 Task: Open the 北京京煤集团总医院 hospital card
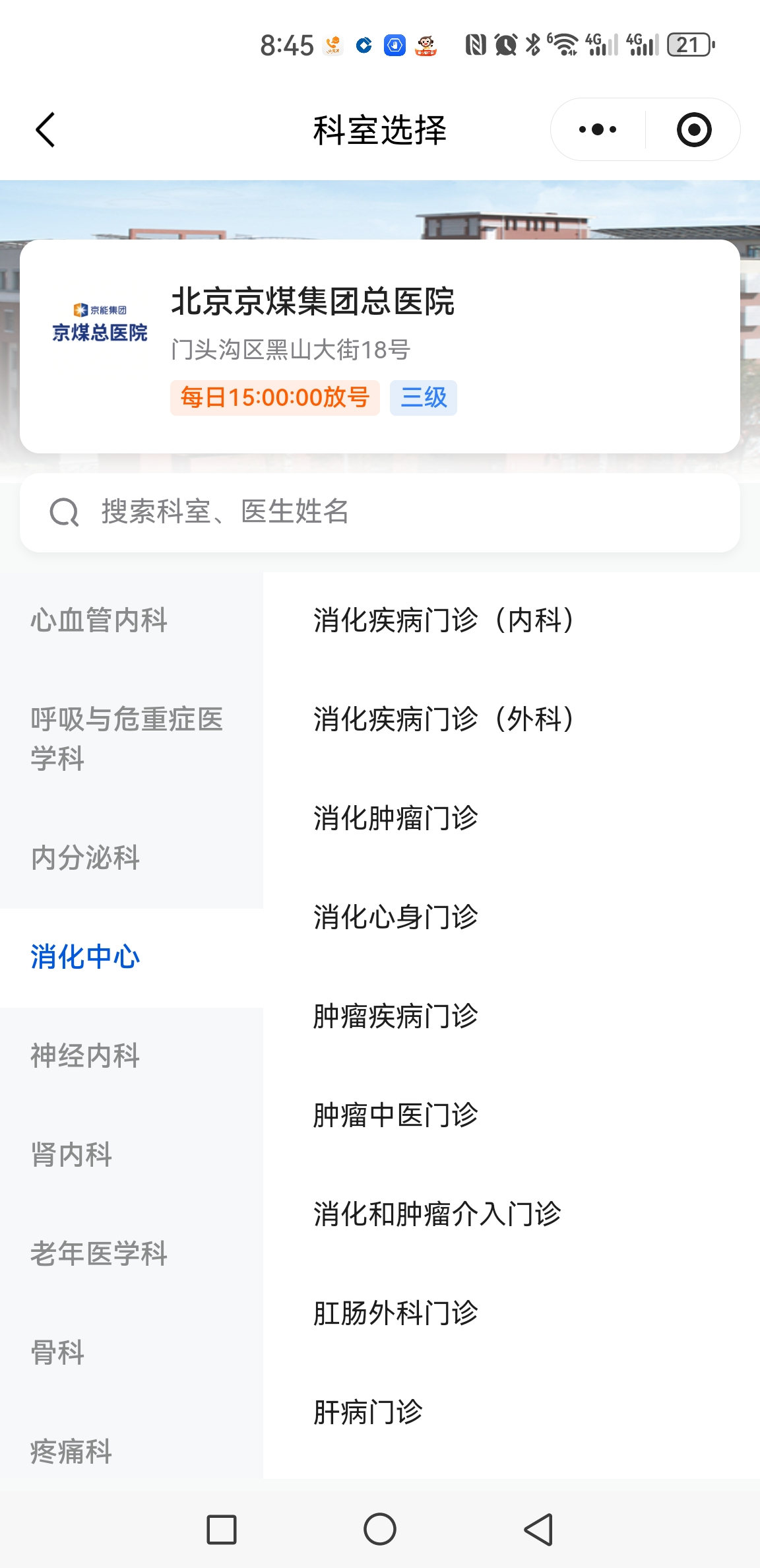(379, 346)
